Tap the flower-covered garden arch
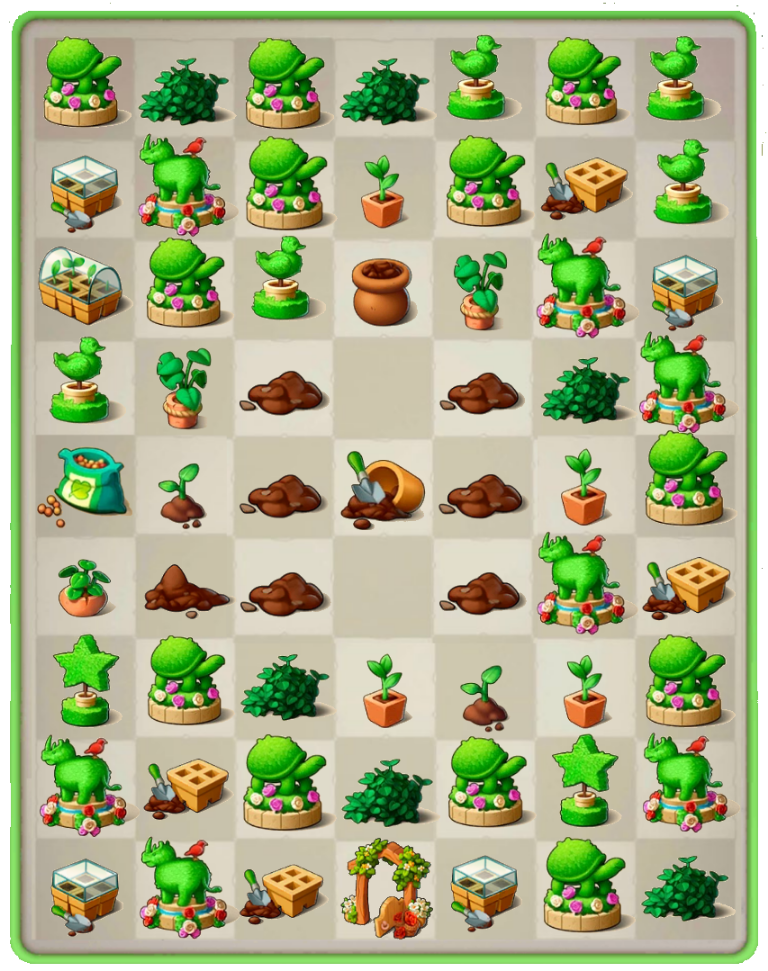Screen dimensions: 768x971 click(x=383, y=886)
